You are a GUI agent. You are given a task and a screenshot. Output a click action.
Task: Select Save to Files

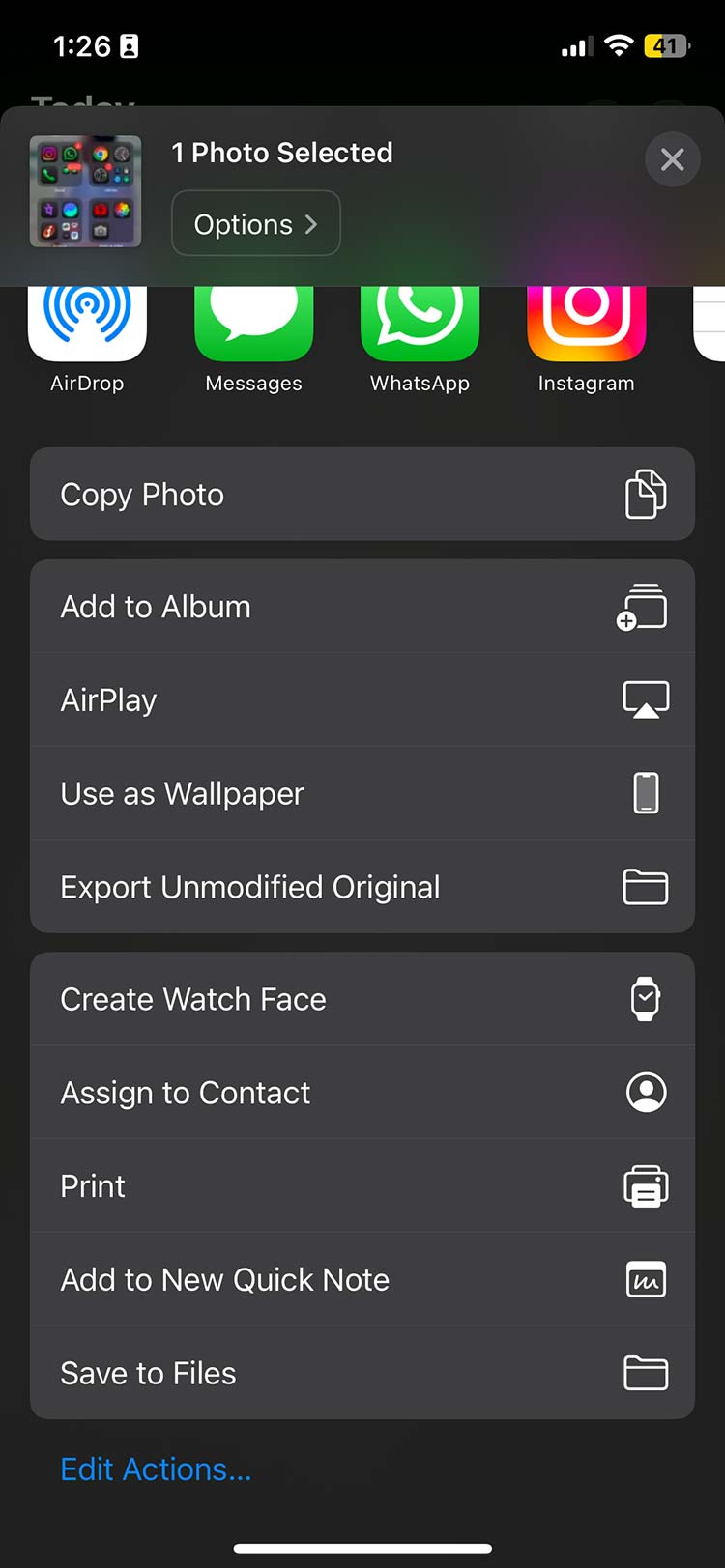362,1373
